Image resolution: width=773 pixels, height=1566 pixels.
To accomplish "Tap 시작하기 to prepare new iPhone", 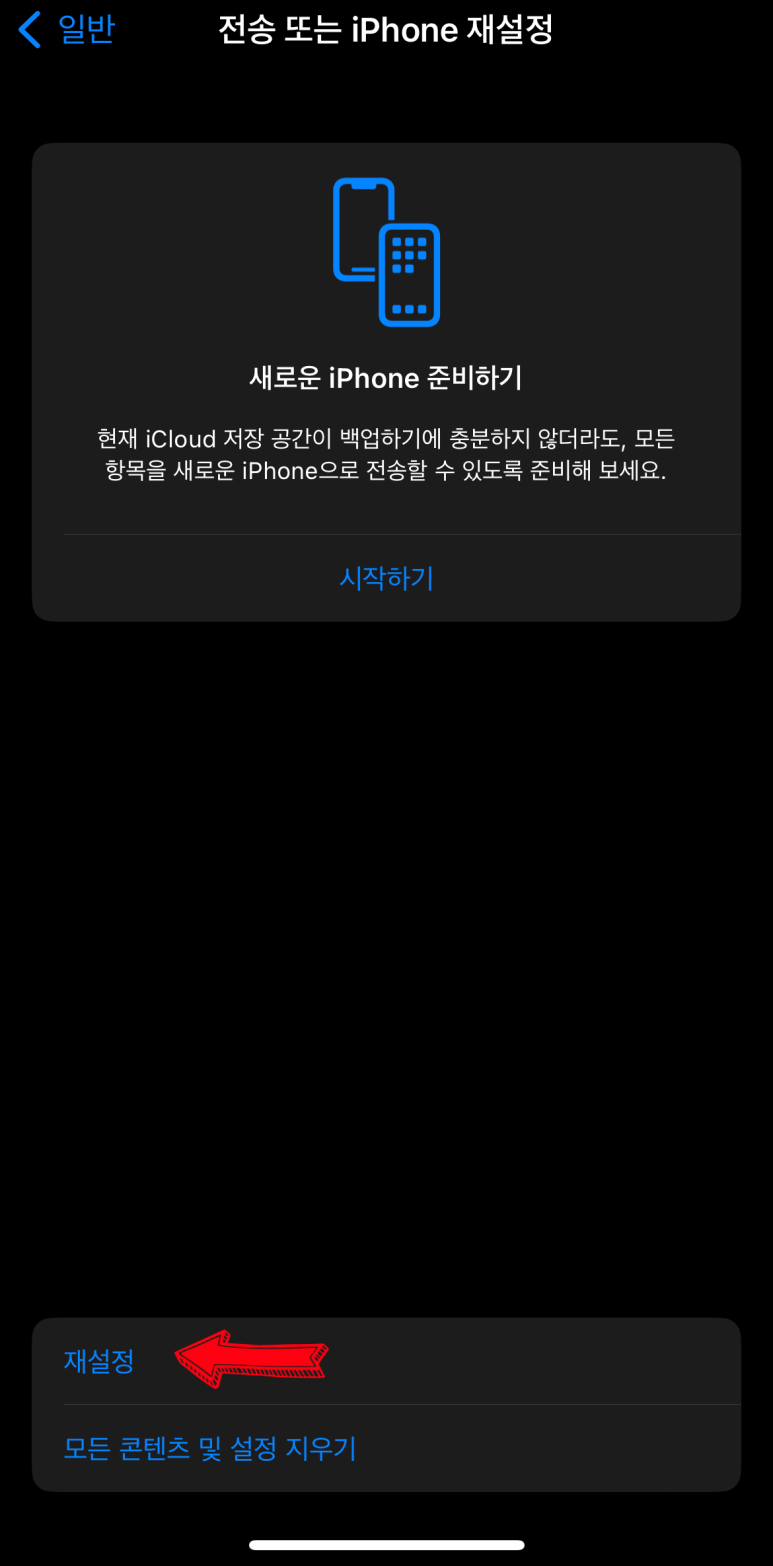I will pos(386,578).
